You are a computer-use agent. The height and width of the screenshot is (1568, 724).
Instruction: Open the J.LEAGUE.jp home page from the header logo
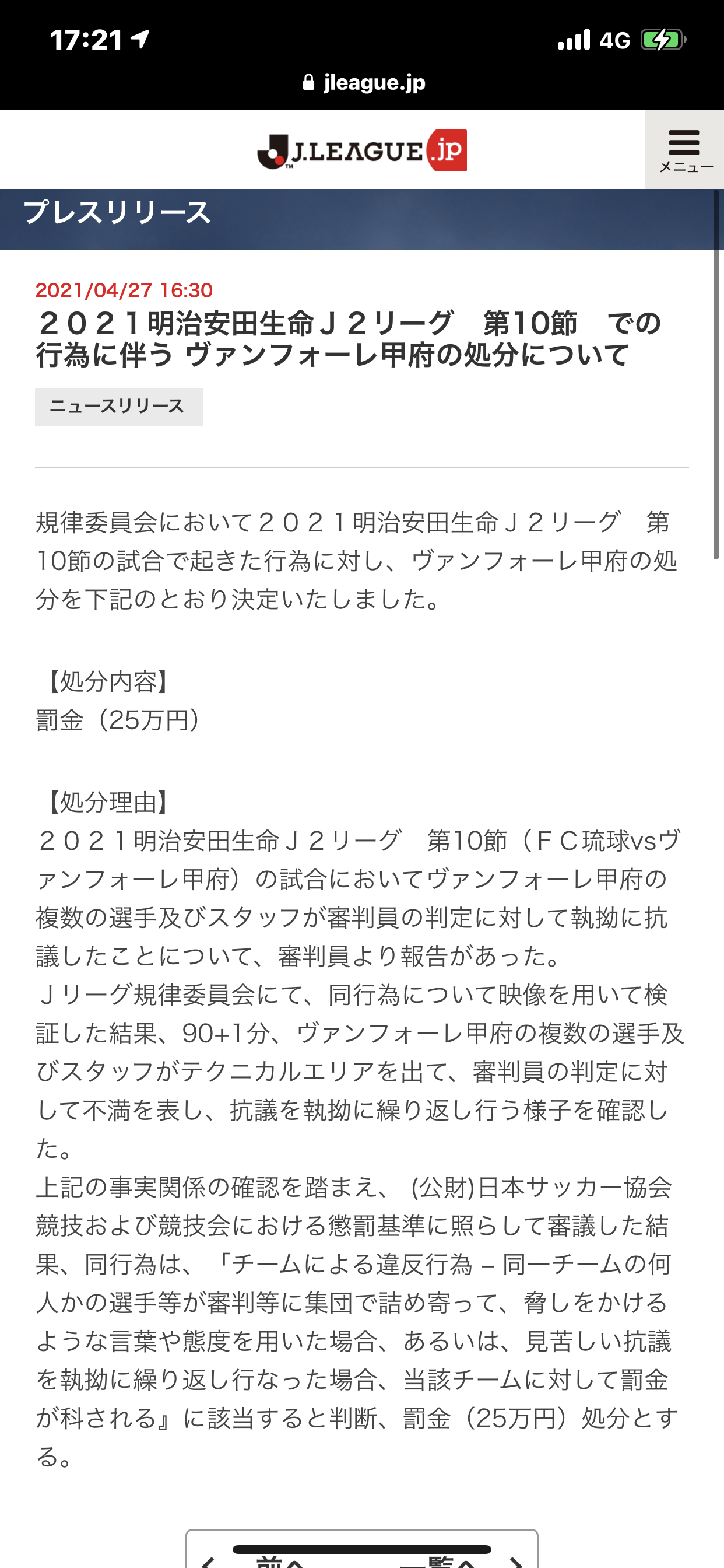point(362,150)
